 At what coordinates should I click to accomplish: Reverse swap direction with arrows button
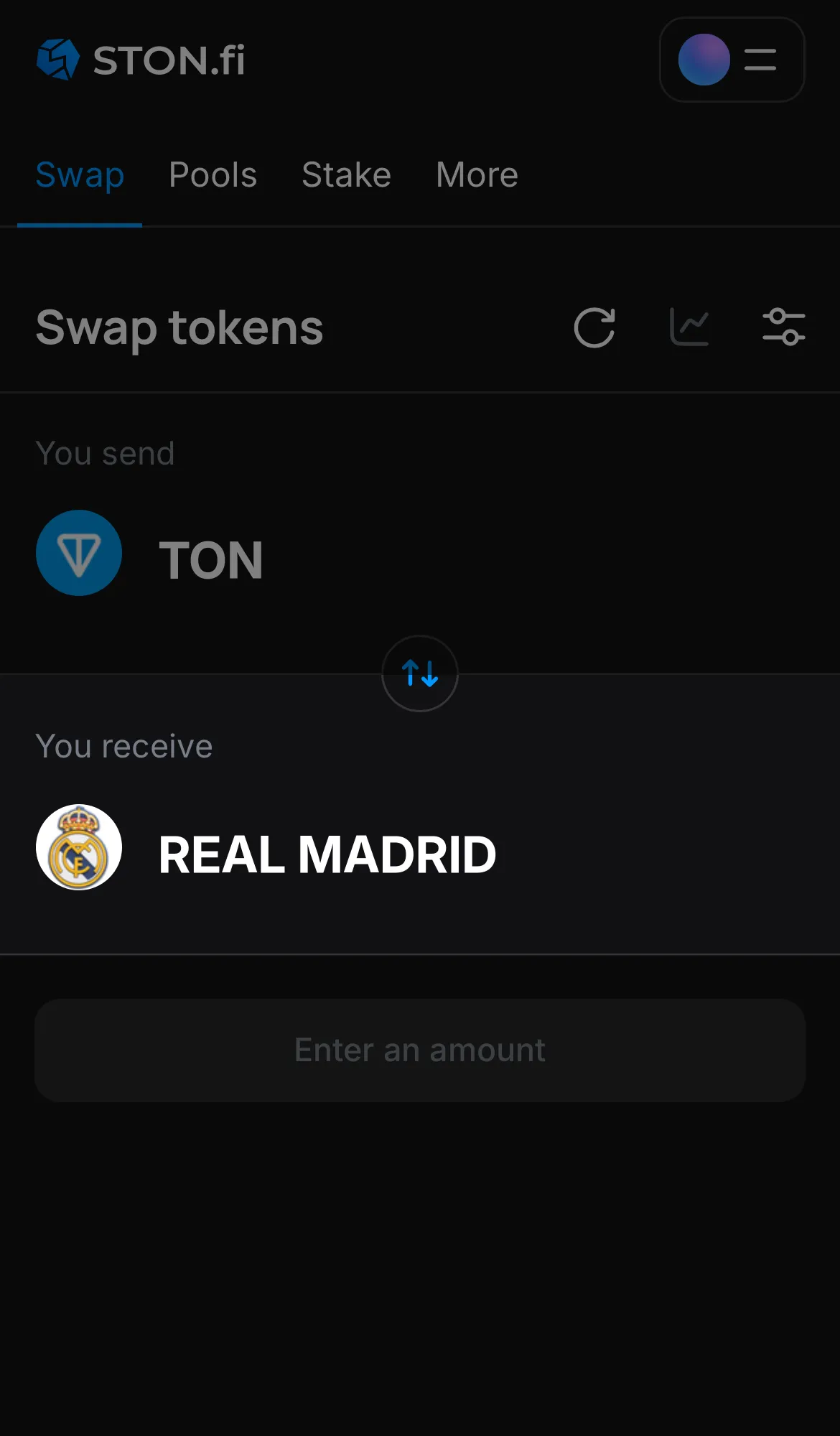click(x=419, y=673)
